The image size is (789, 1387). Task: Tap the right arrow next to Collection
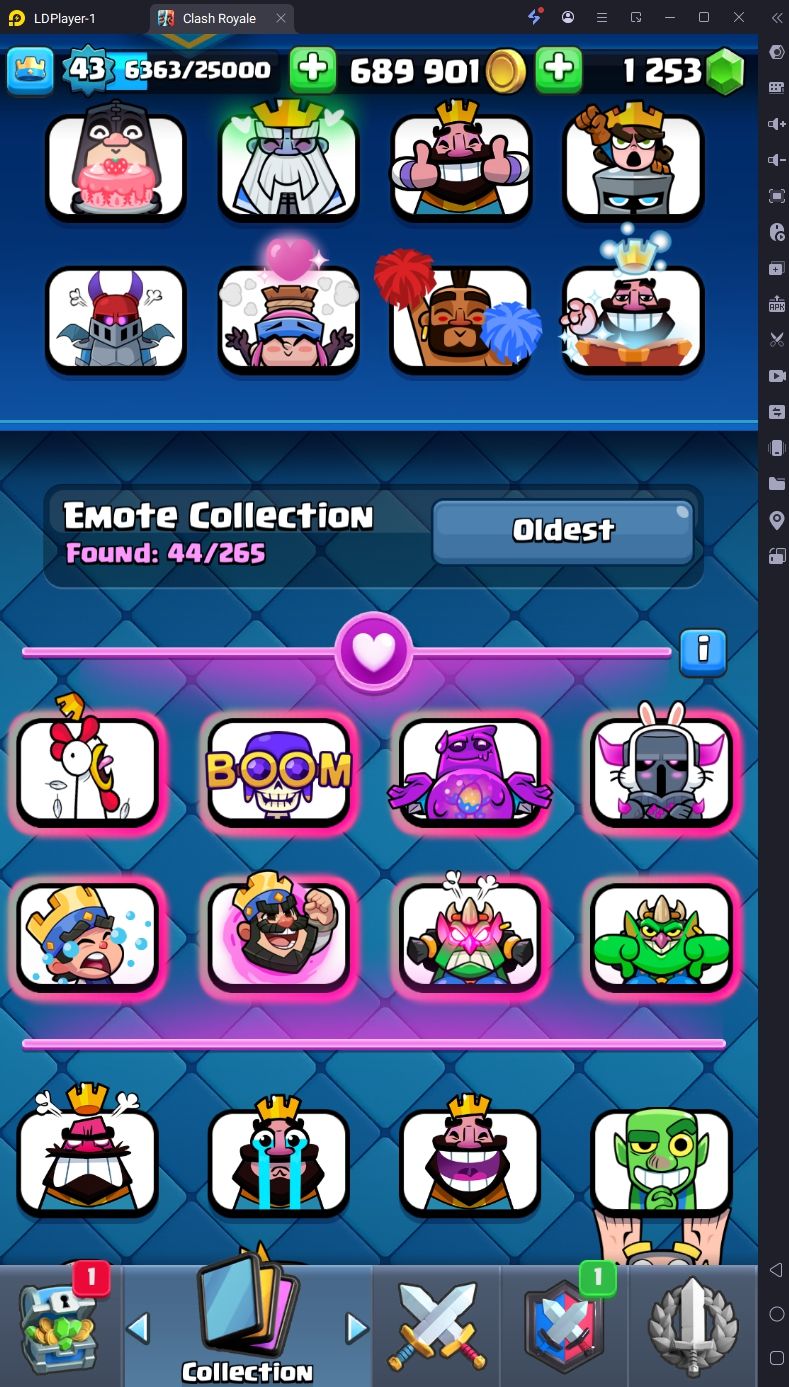[x=357, y=1327]
